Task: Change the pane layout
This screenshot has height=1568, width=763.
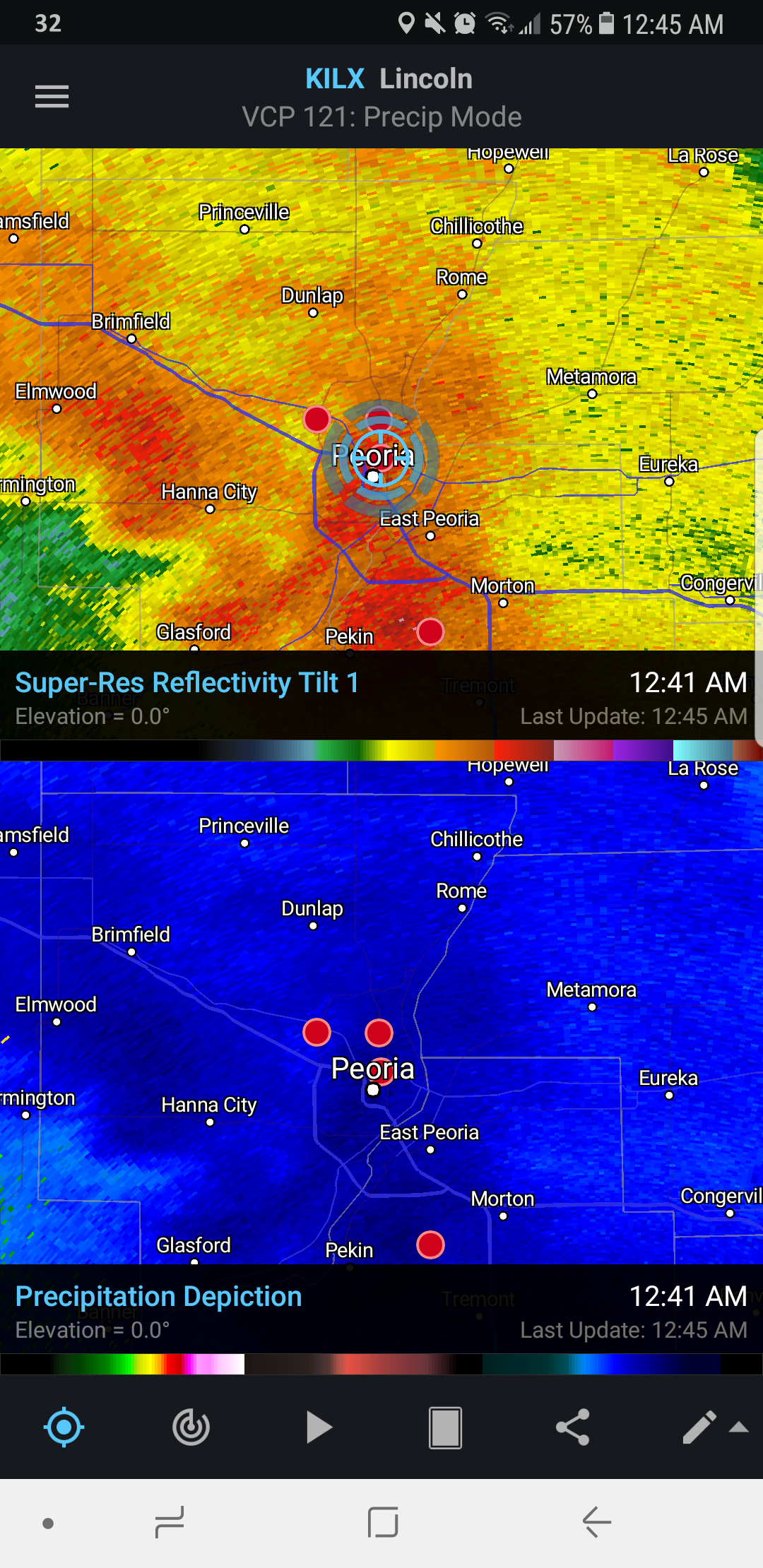Action: (445, 1427)
